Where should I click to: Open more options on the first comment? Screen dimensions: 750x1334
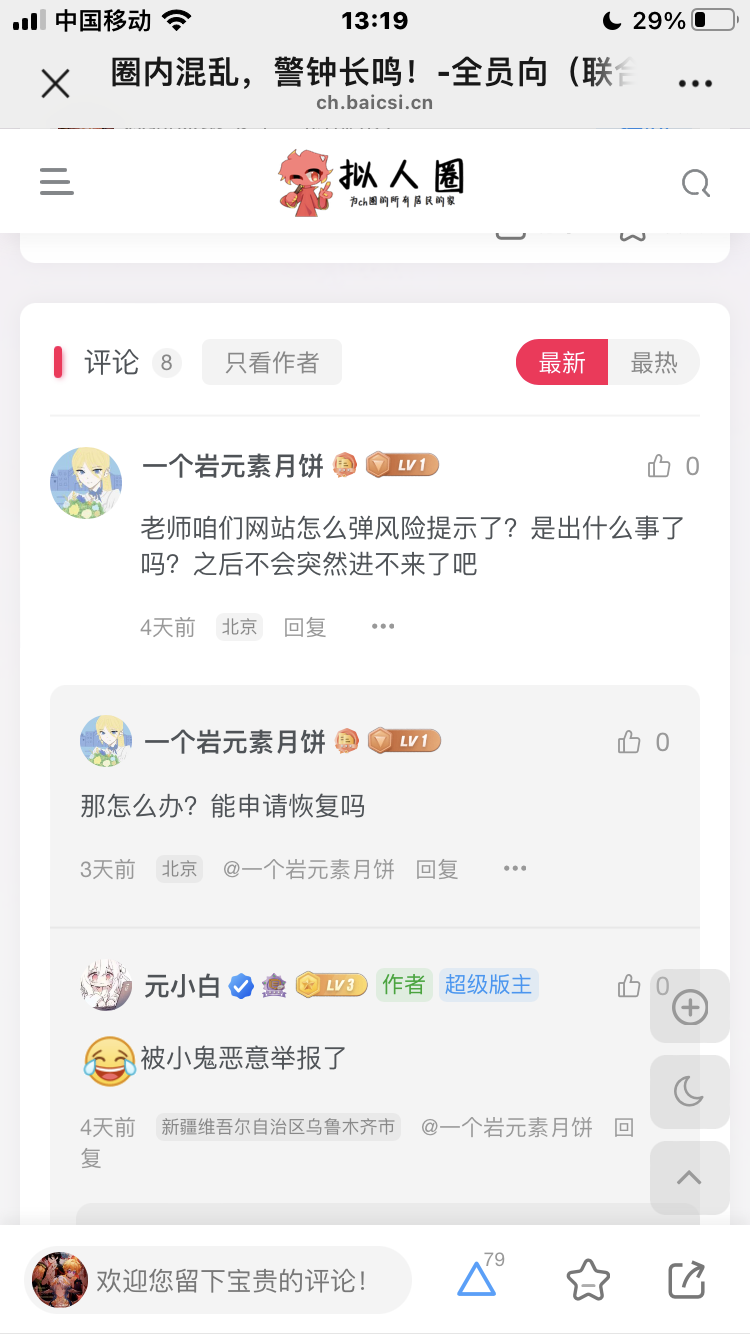(x=382, y=625)
